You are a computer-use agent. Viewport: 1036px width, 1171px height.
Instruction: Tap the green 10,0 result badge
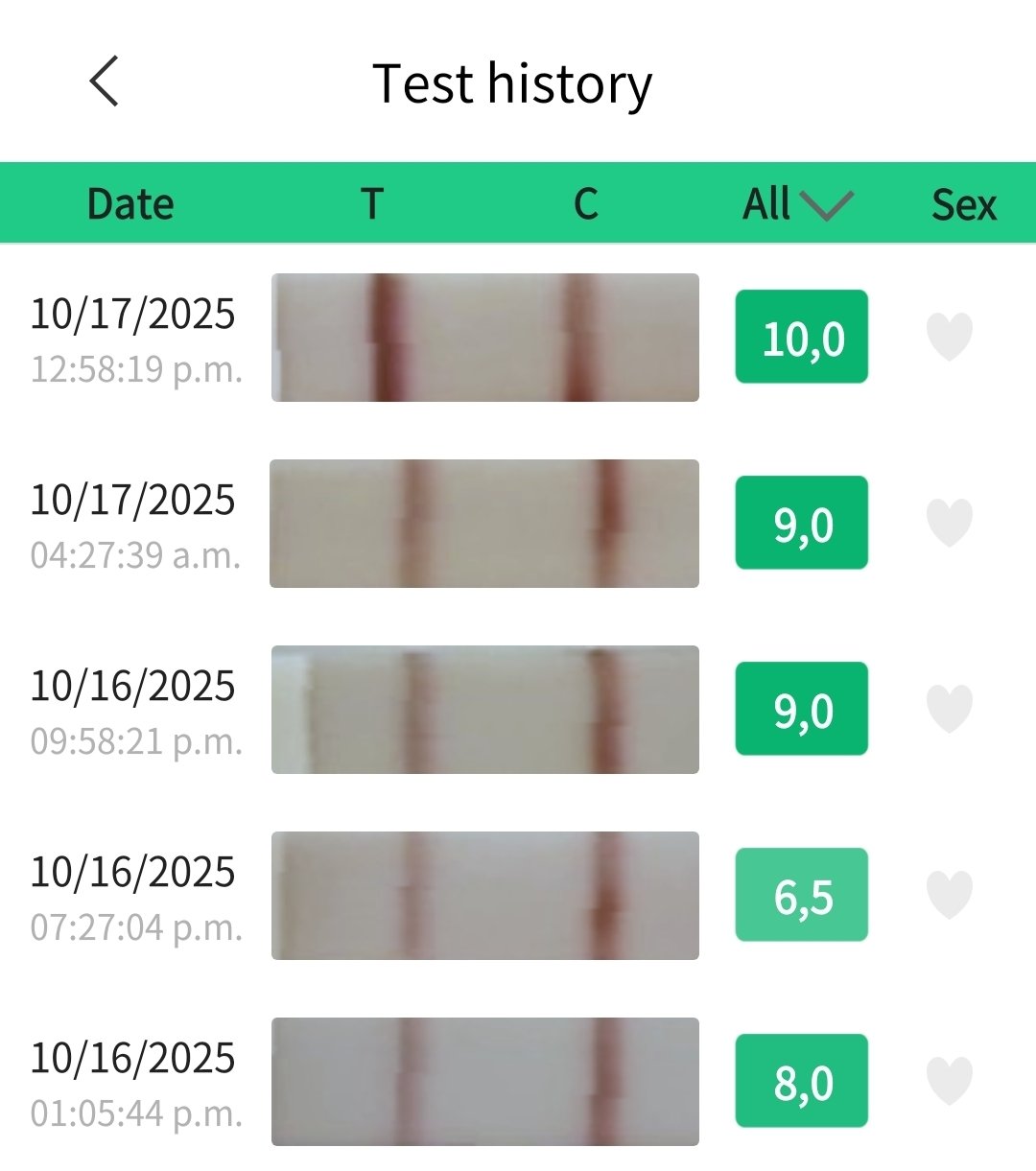point(801,336)
